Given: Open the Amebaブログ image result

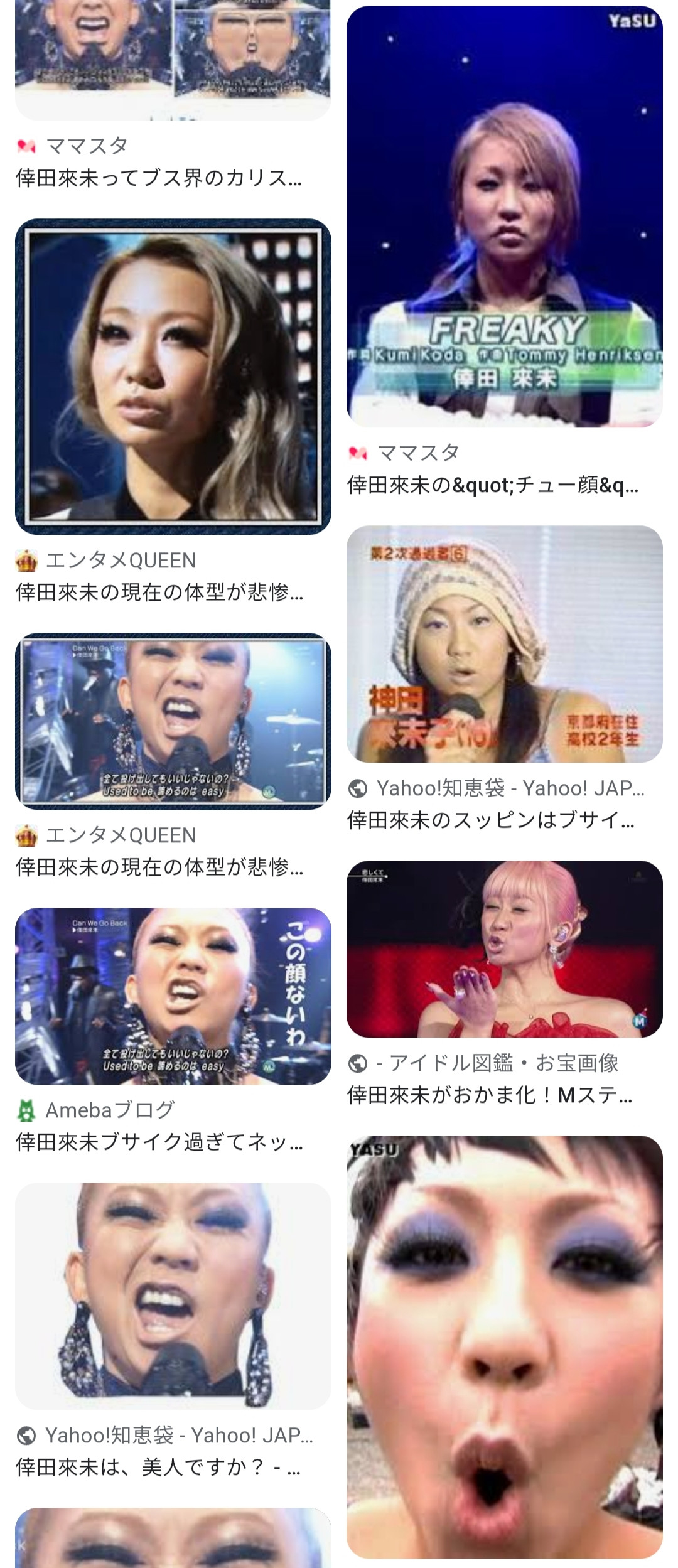Looking at the screenshot, I should 173,996.
